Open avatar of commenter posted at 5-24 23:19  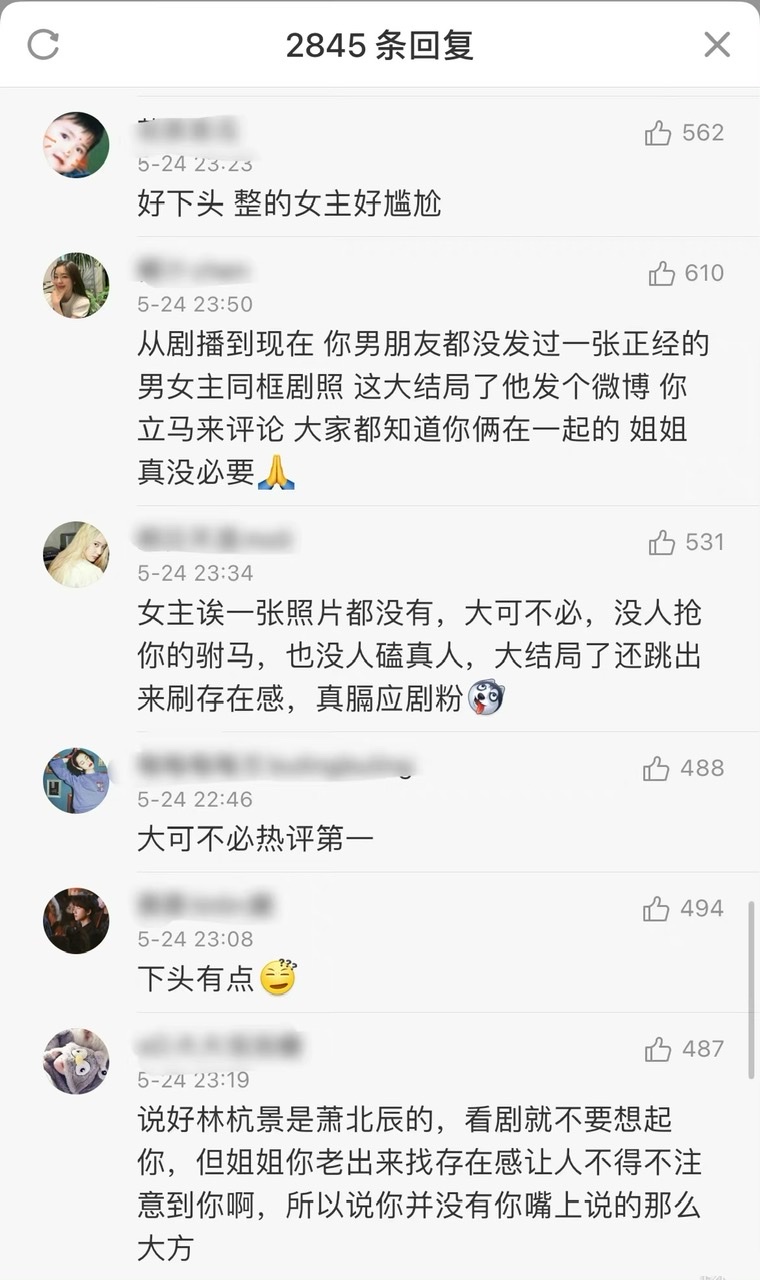click(x=76, y=1061)
